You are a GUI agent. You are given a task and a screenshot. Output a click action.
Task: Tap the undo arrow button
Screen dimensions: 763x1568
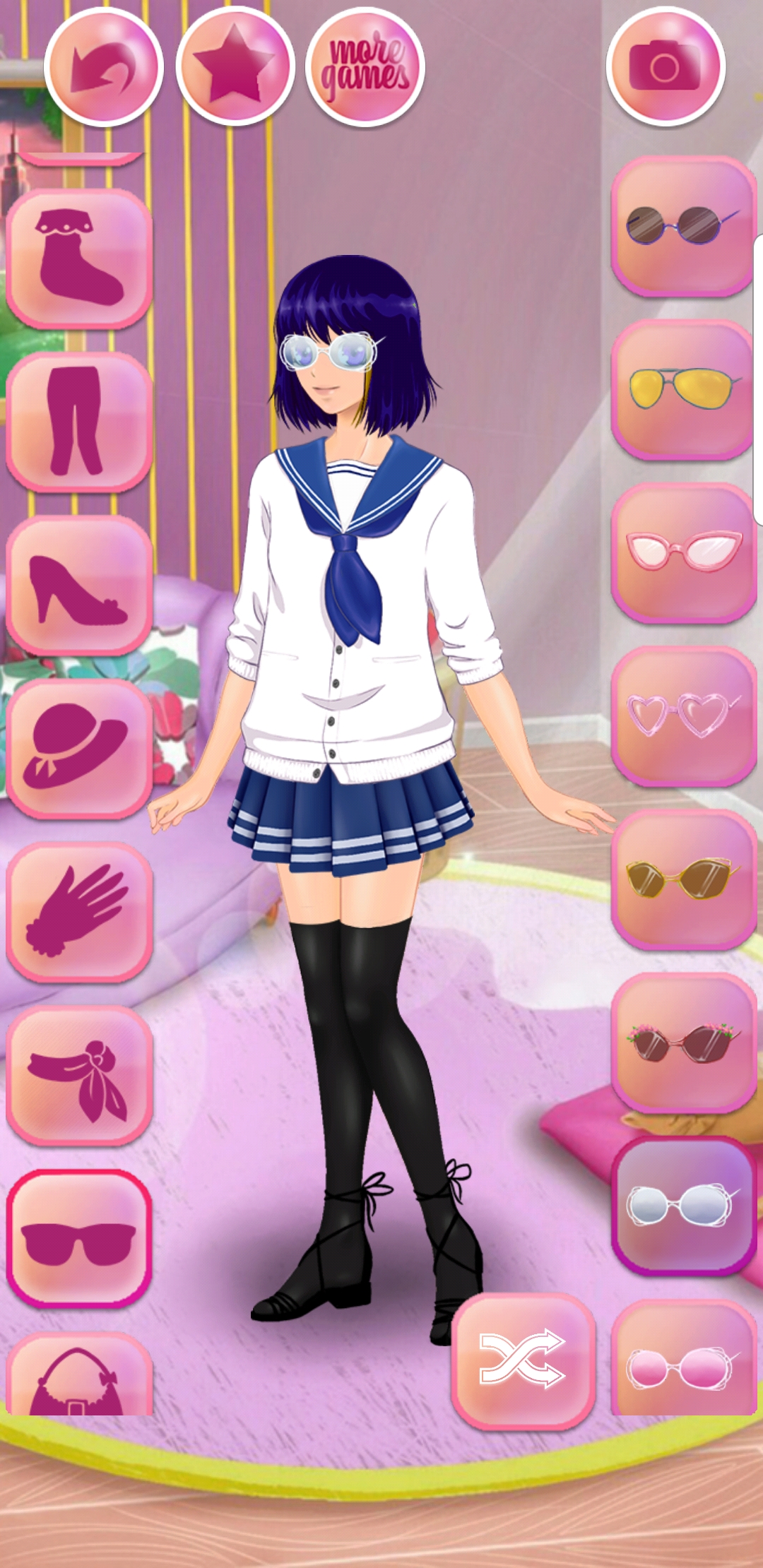coord(104,67)
